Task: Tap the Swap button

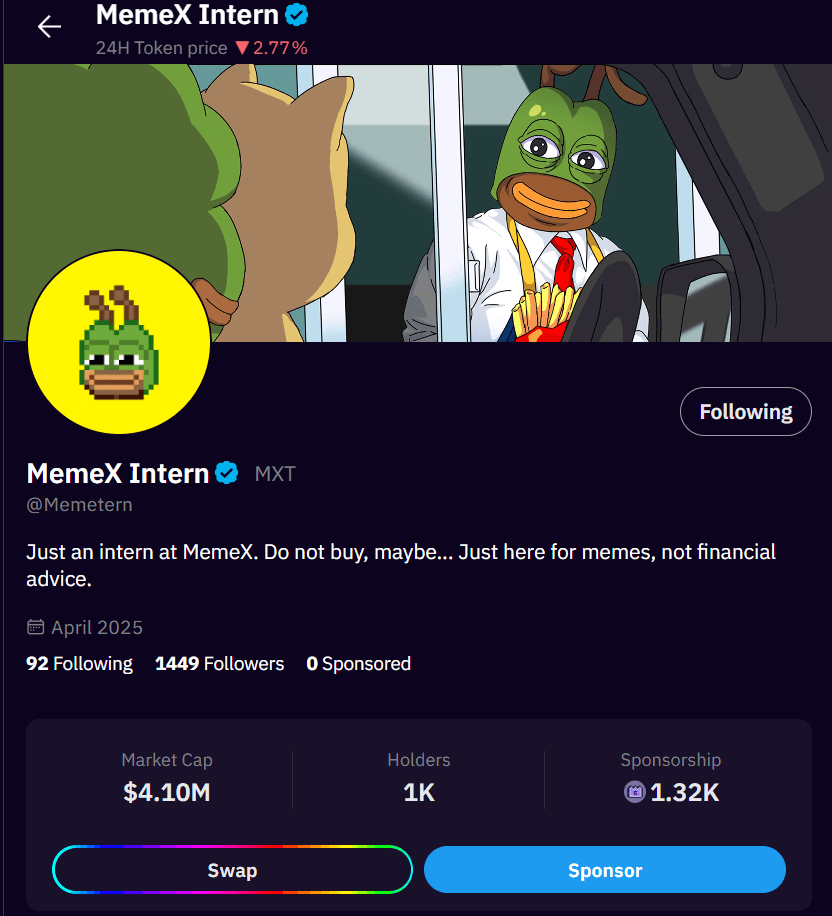Action: coord(232,870)
